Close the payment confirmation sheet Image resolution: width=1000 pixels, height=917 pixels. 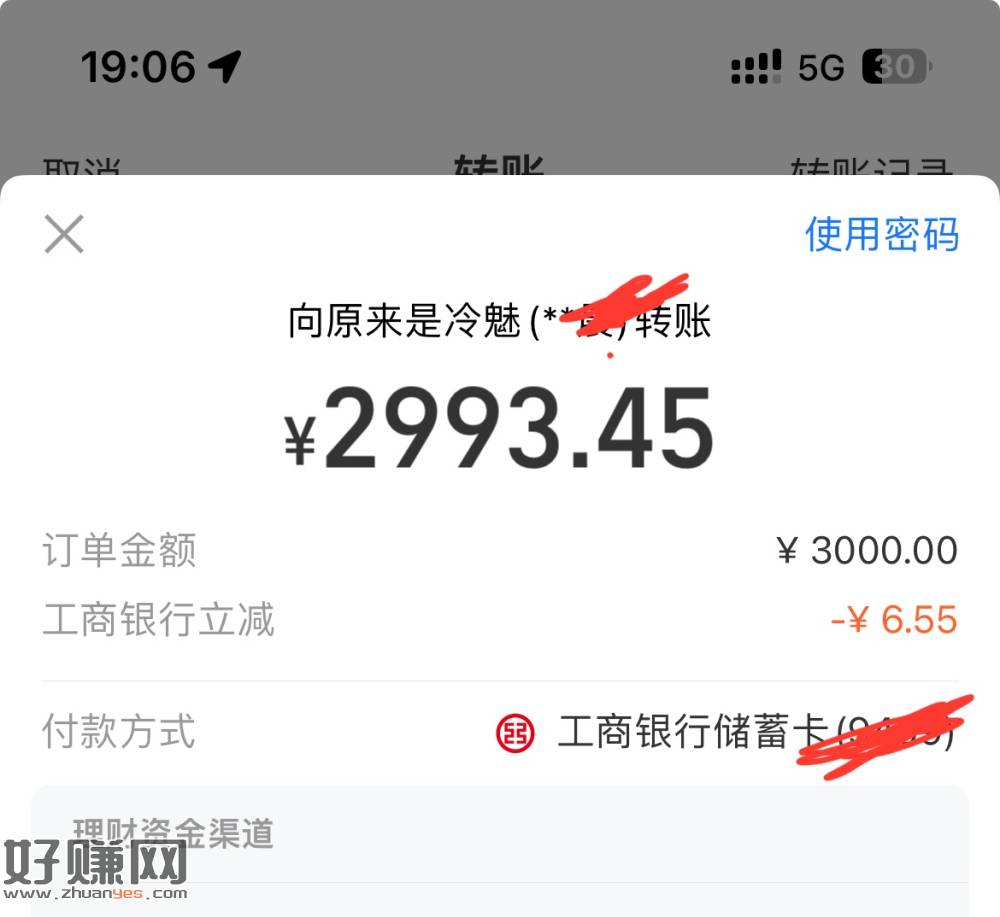tap(64, 236)
